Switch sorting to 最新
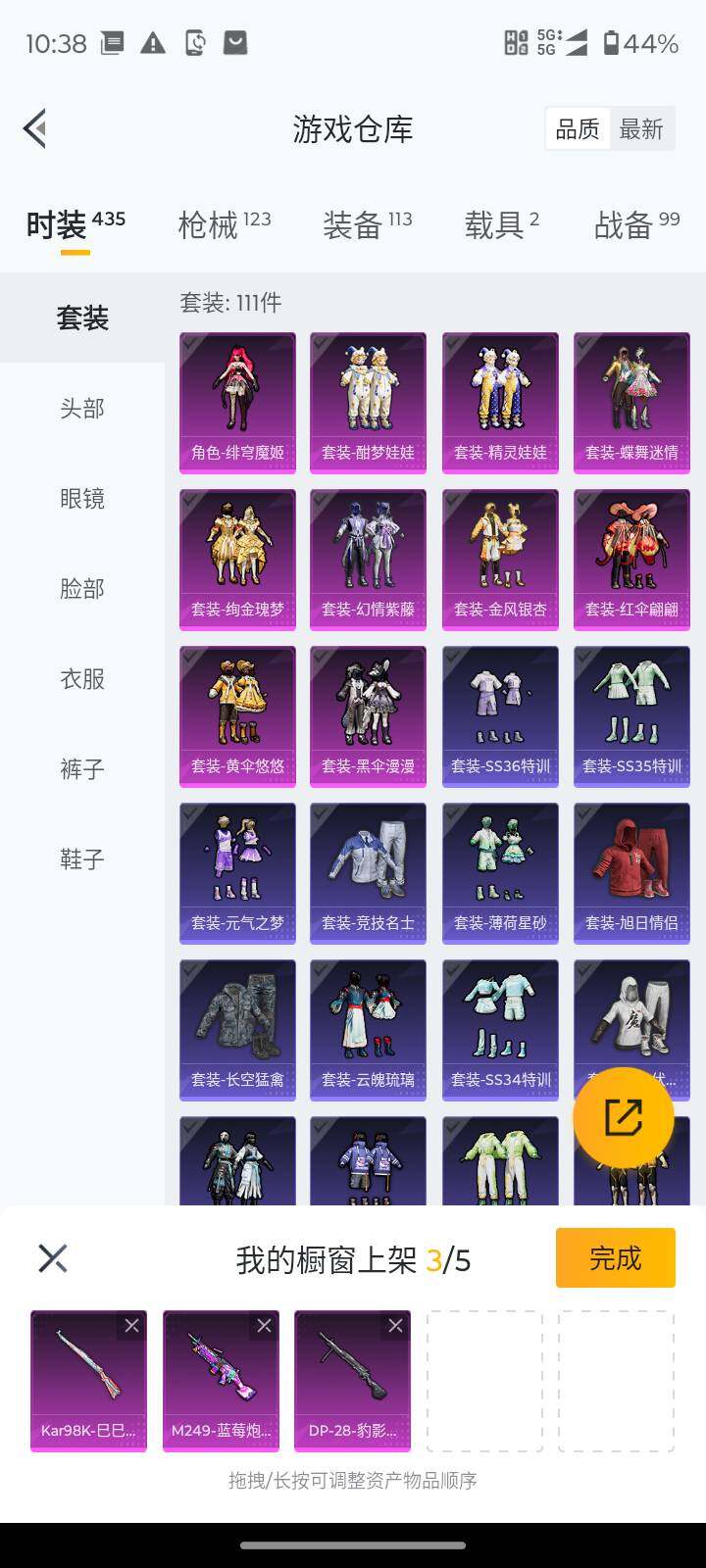 [641, 129]
